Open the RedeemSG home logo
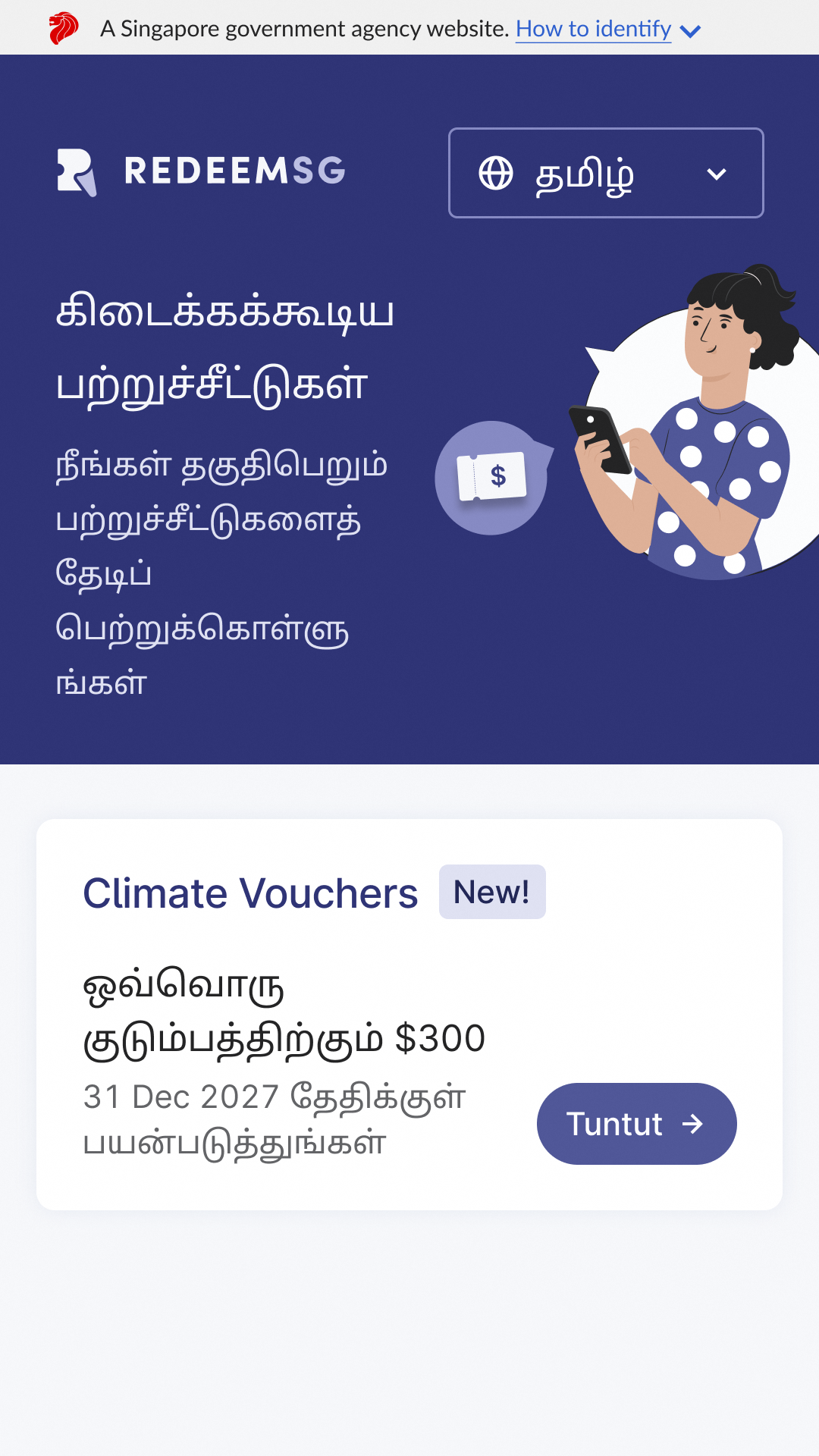Viewport: 819px width, 1456px height. tap(201, 172)
